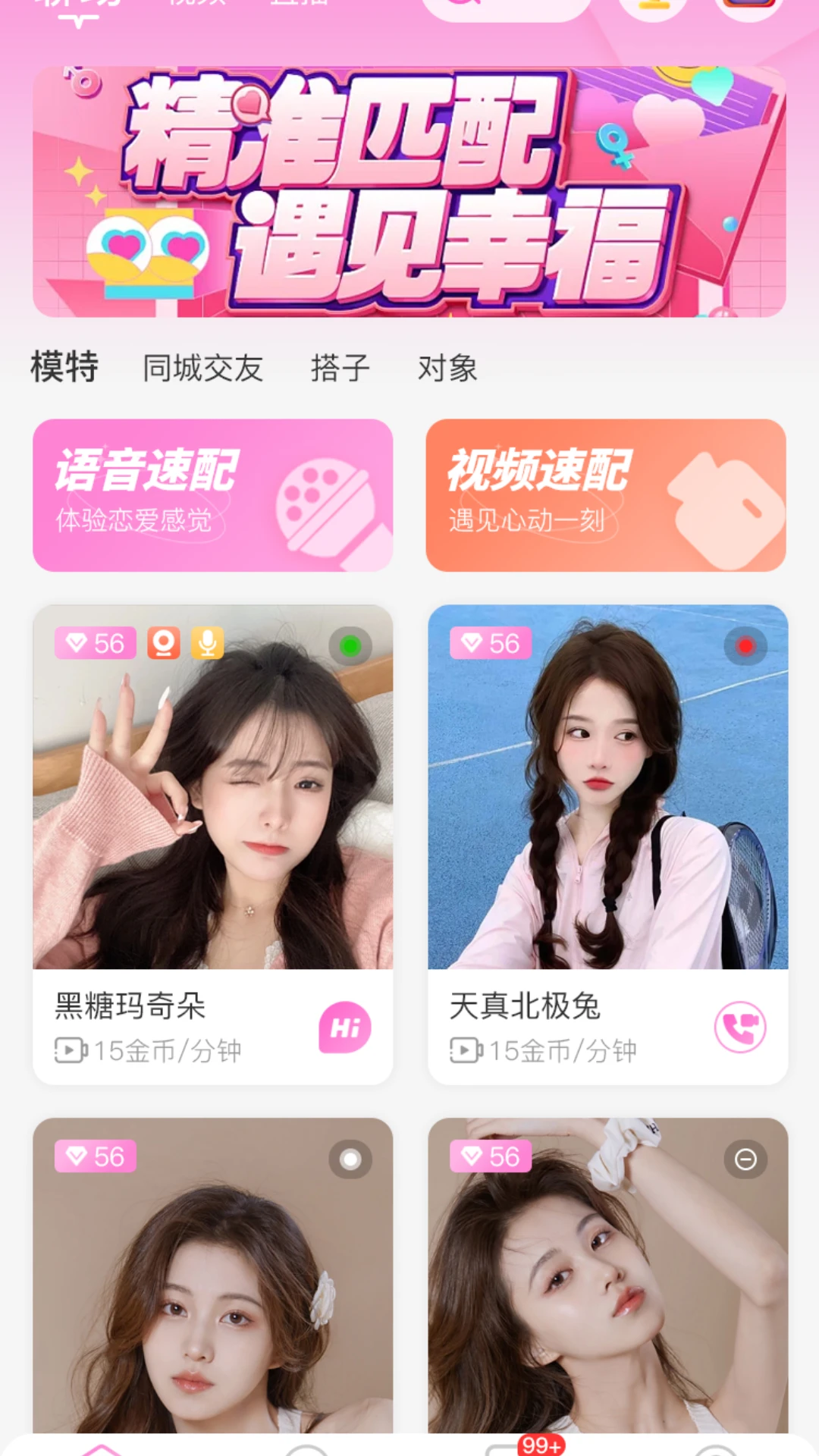This screenshot has width=819, height=1456.
Task: Tap the 56 heart price tag on 天真北极兔
Action: click(491, 644)
